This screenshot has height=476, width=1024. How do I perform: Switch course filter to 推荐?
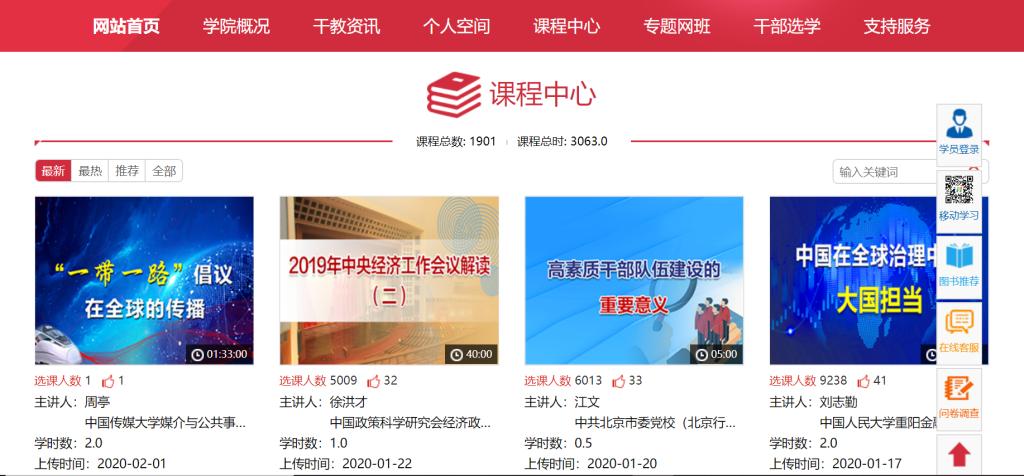pos(127,171)
